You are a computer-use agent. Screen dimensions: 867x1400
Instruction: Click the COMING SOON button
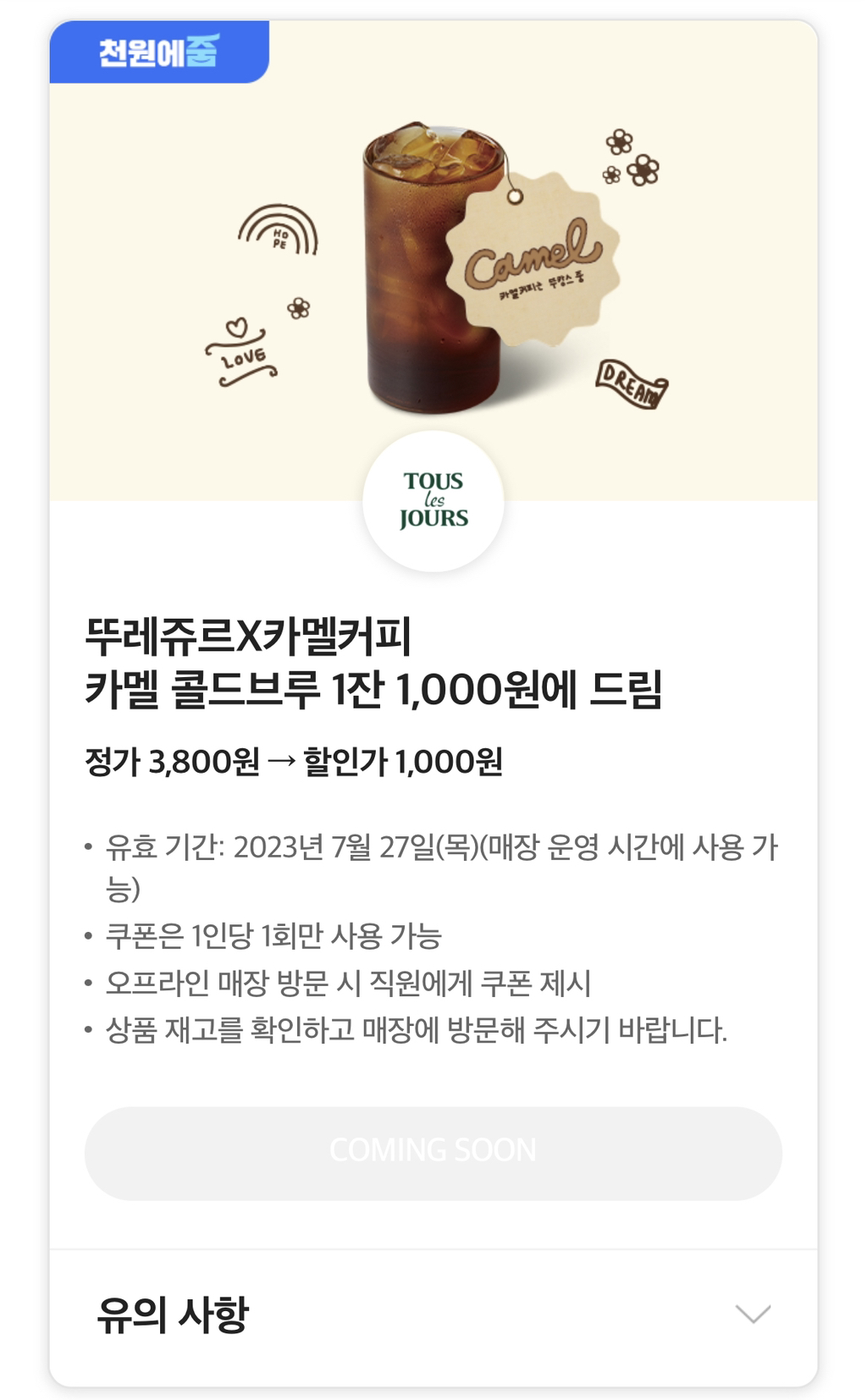433,1149
